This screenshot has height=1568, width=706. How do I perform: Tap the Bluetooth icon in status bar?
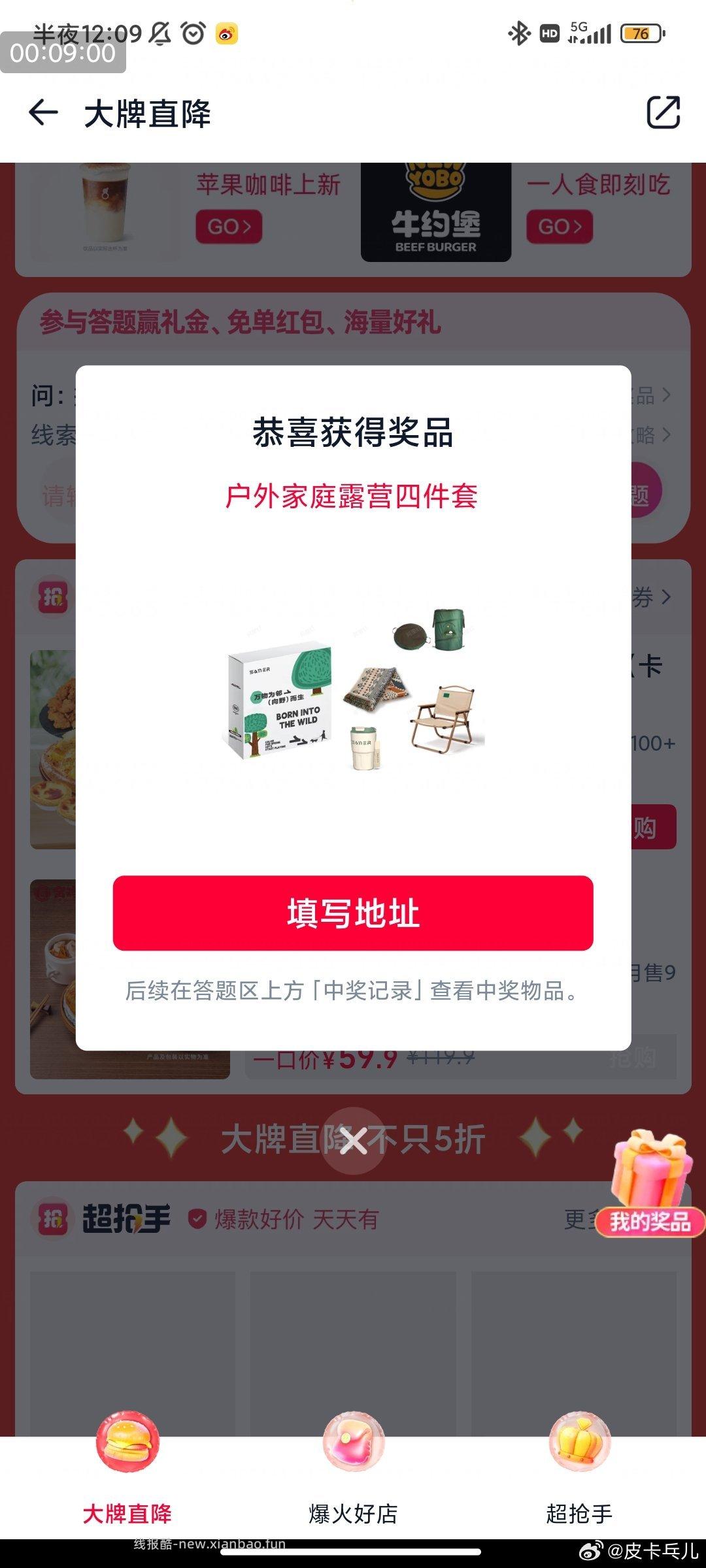coord(518,33)
